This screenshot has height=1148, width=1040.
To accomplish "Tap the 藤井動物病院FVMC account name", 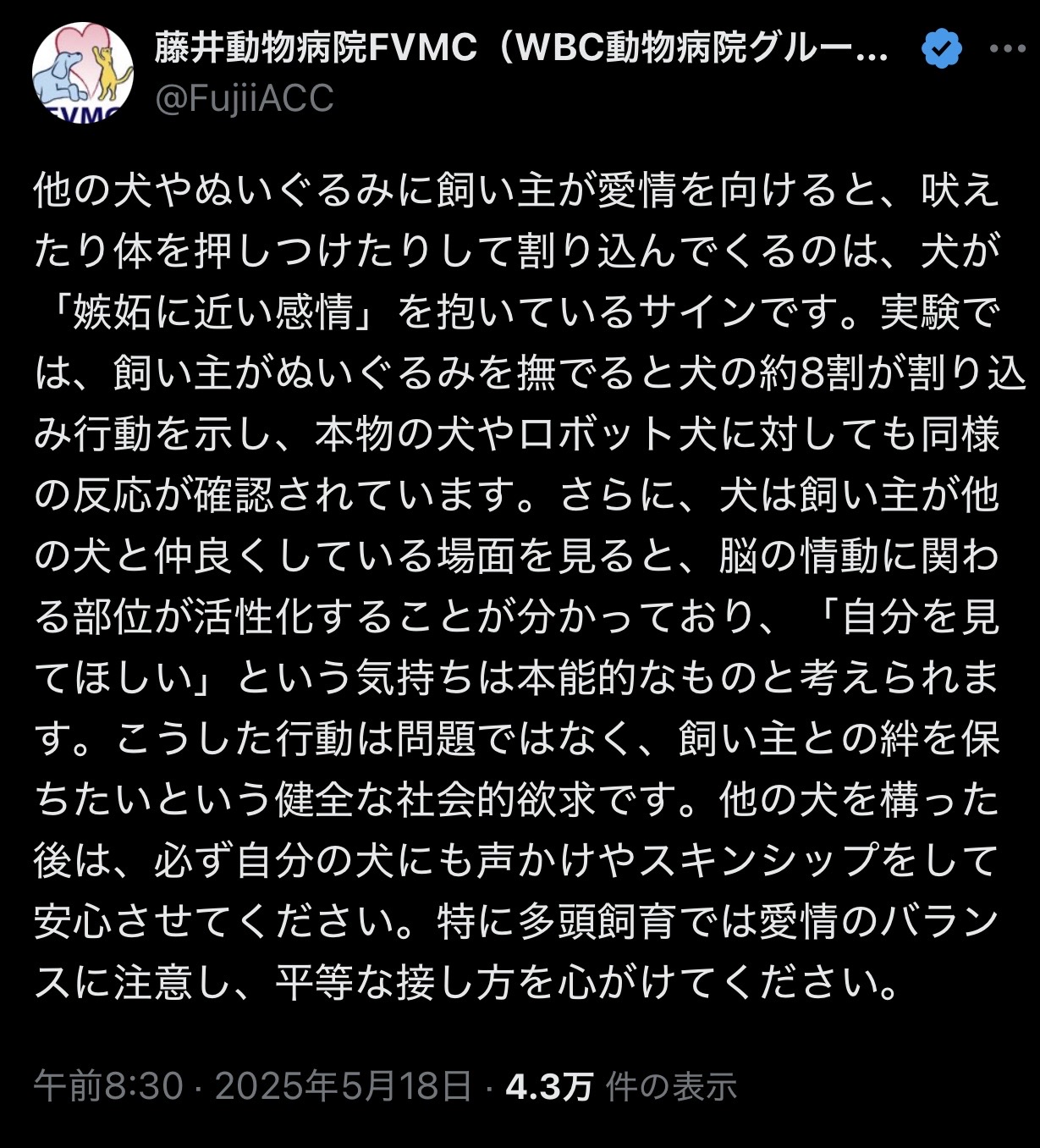I will tap(520, 49).
